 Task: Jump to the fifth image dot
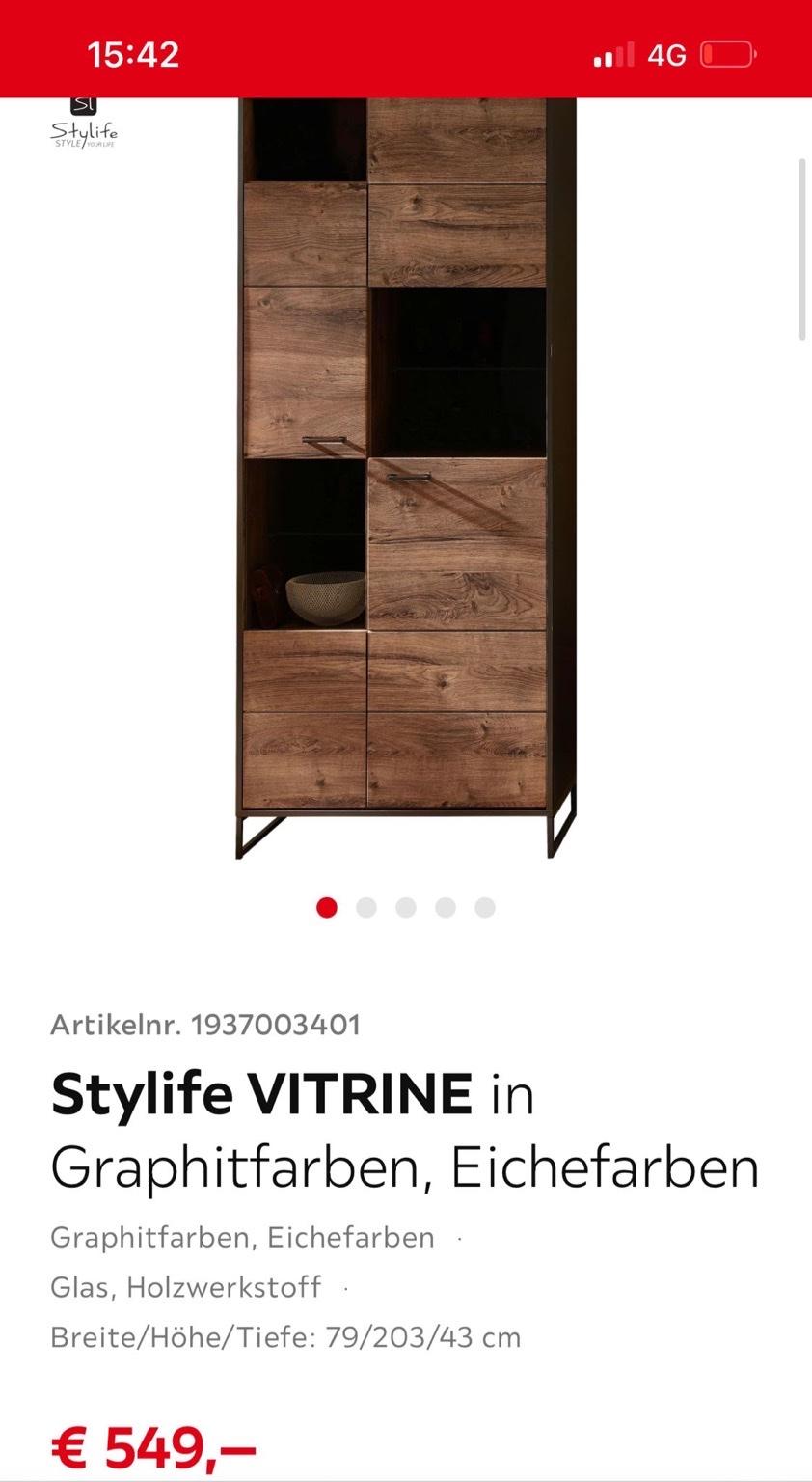coord(485,907)
